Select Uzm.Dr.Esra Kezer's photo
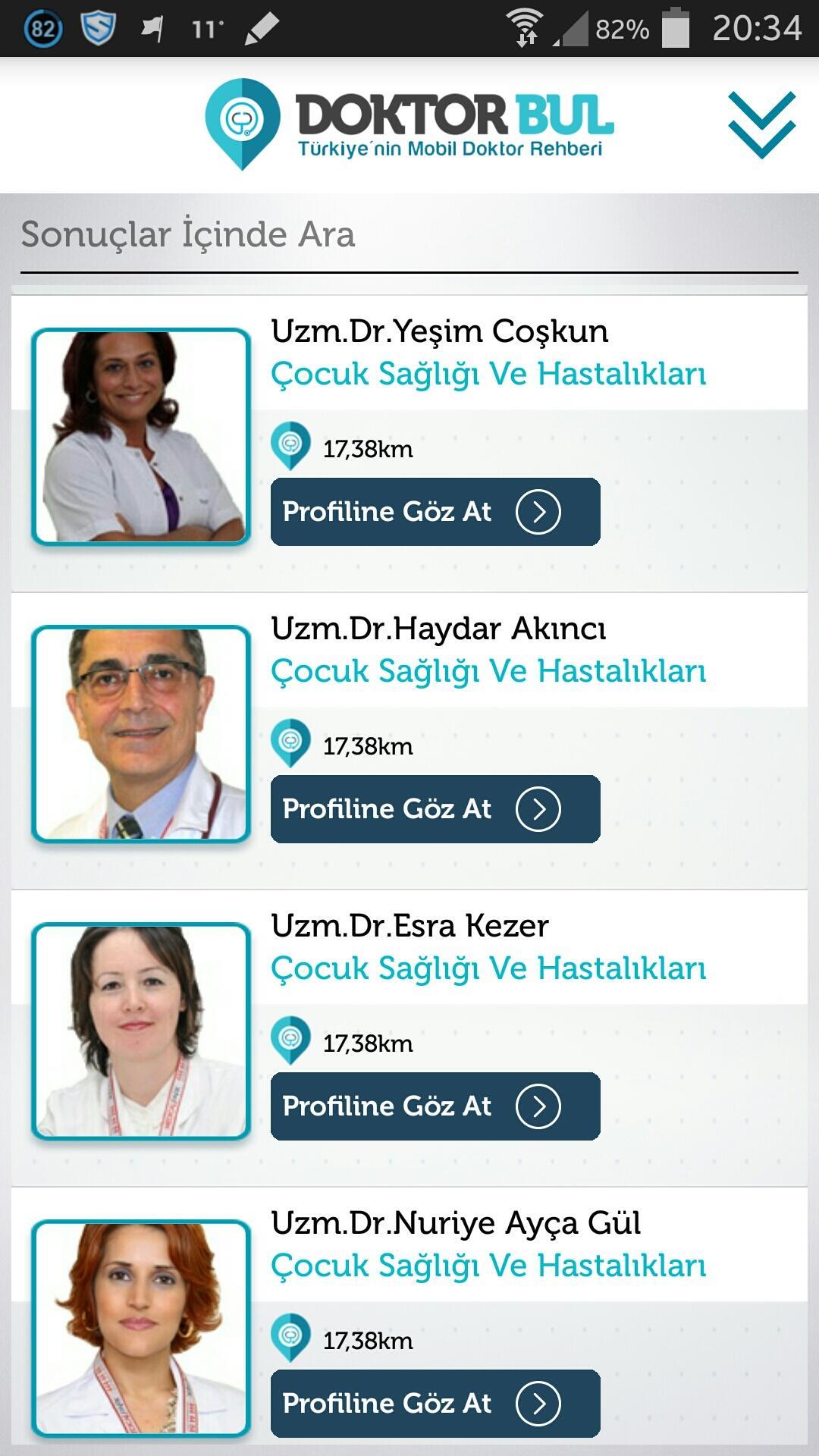 [141, 1031]
